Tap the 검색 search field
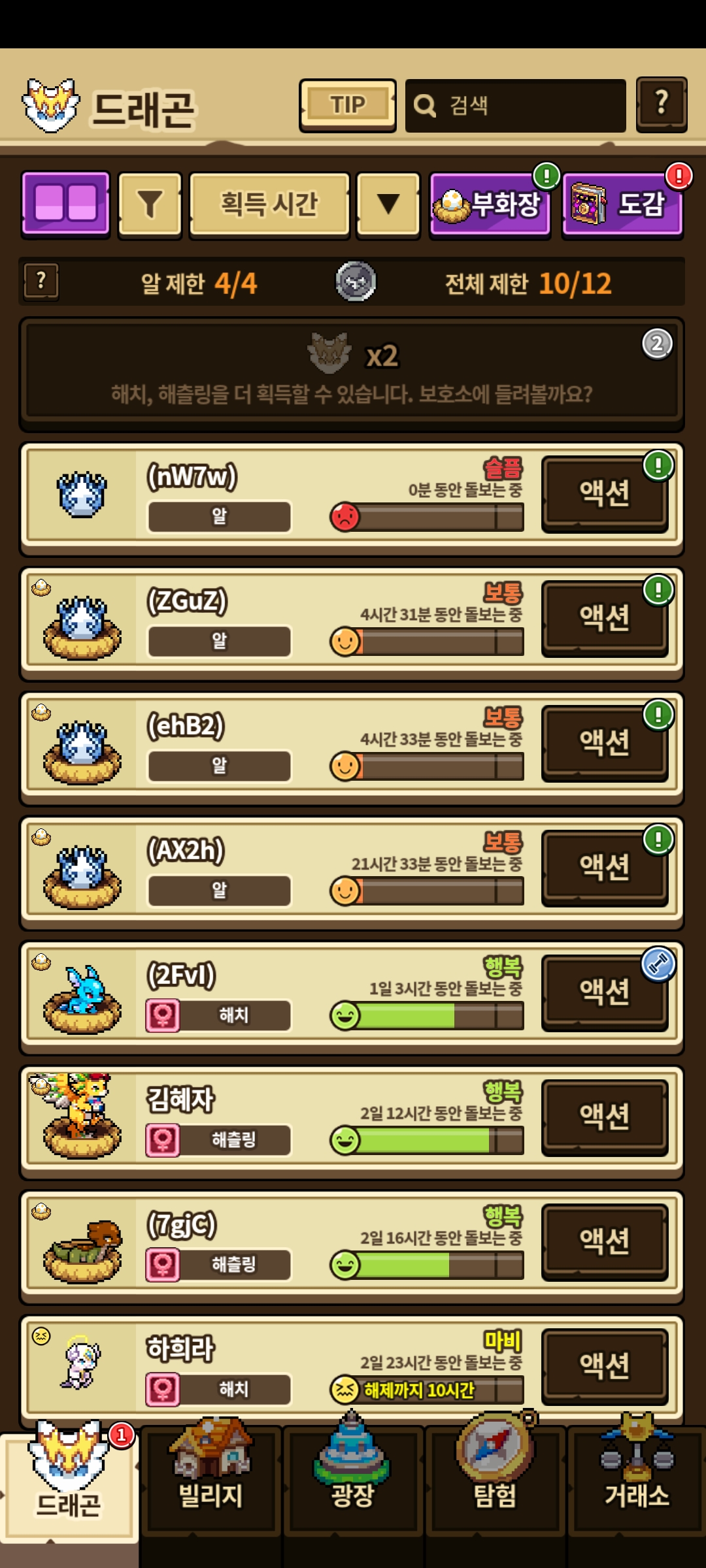Screen dimensions: 706x1568 (515, 106)
